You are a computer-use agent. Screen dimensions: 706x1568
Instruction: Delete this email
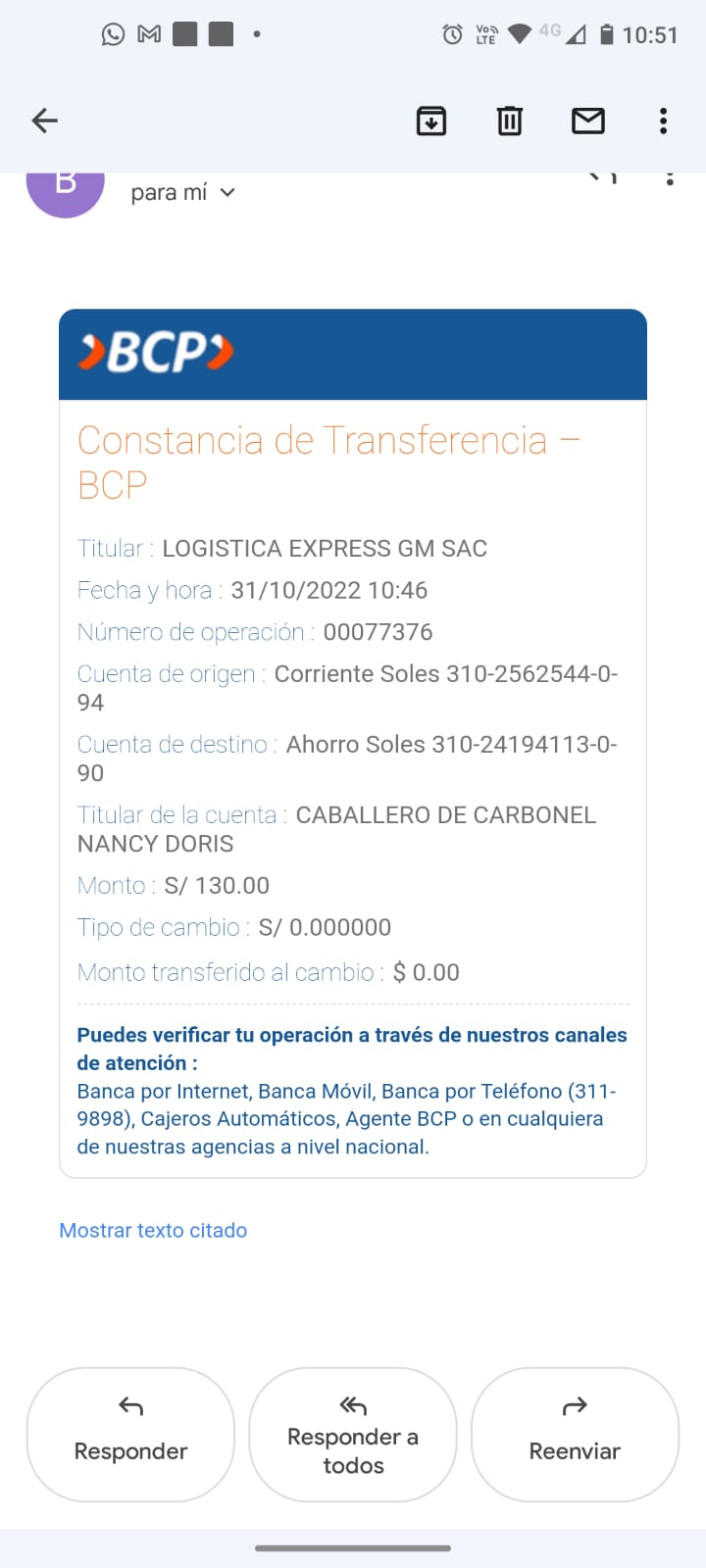point(510,121)
